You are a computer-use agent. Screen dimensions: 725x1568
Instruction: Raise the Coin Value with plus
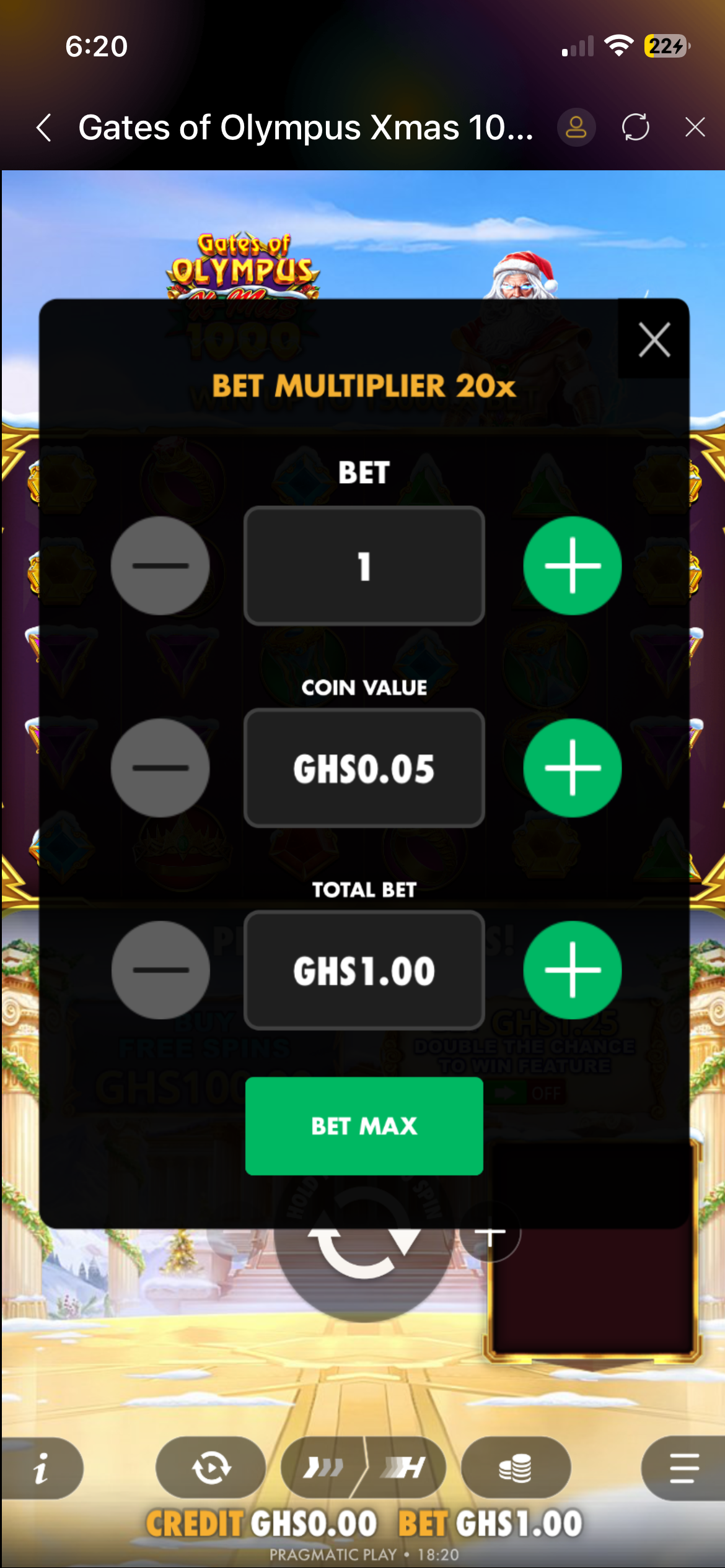tap(572, 768)
